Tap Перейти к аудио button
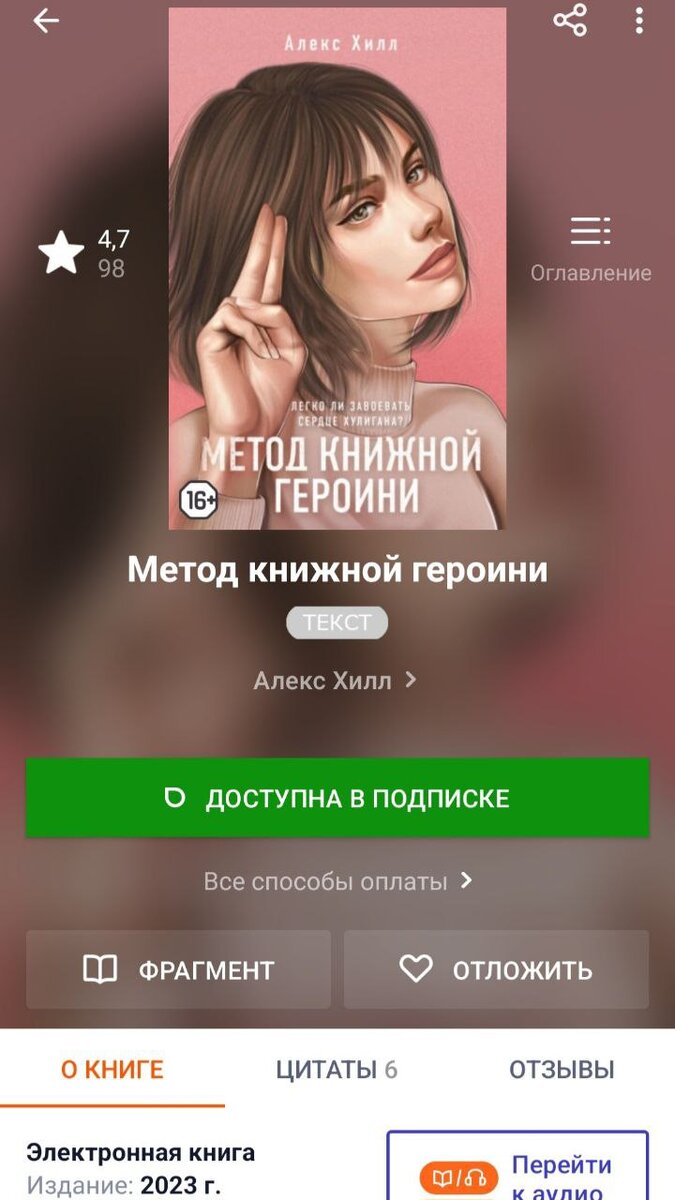The image size is (675, 1200). point(517,1167)
